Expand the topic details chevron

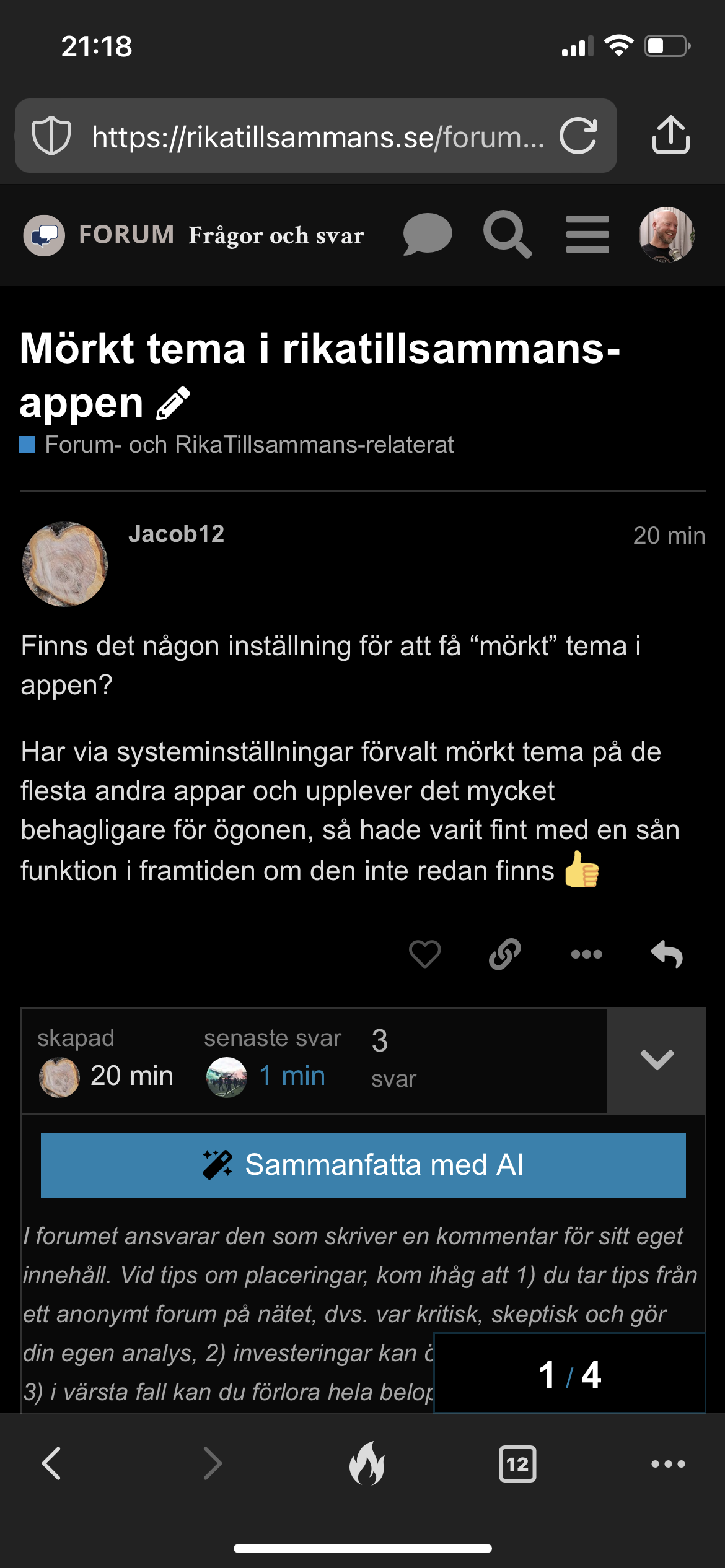657,1060
